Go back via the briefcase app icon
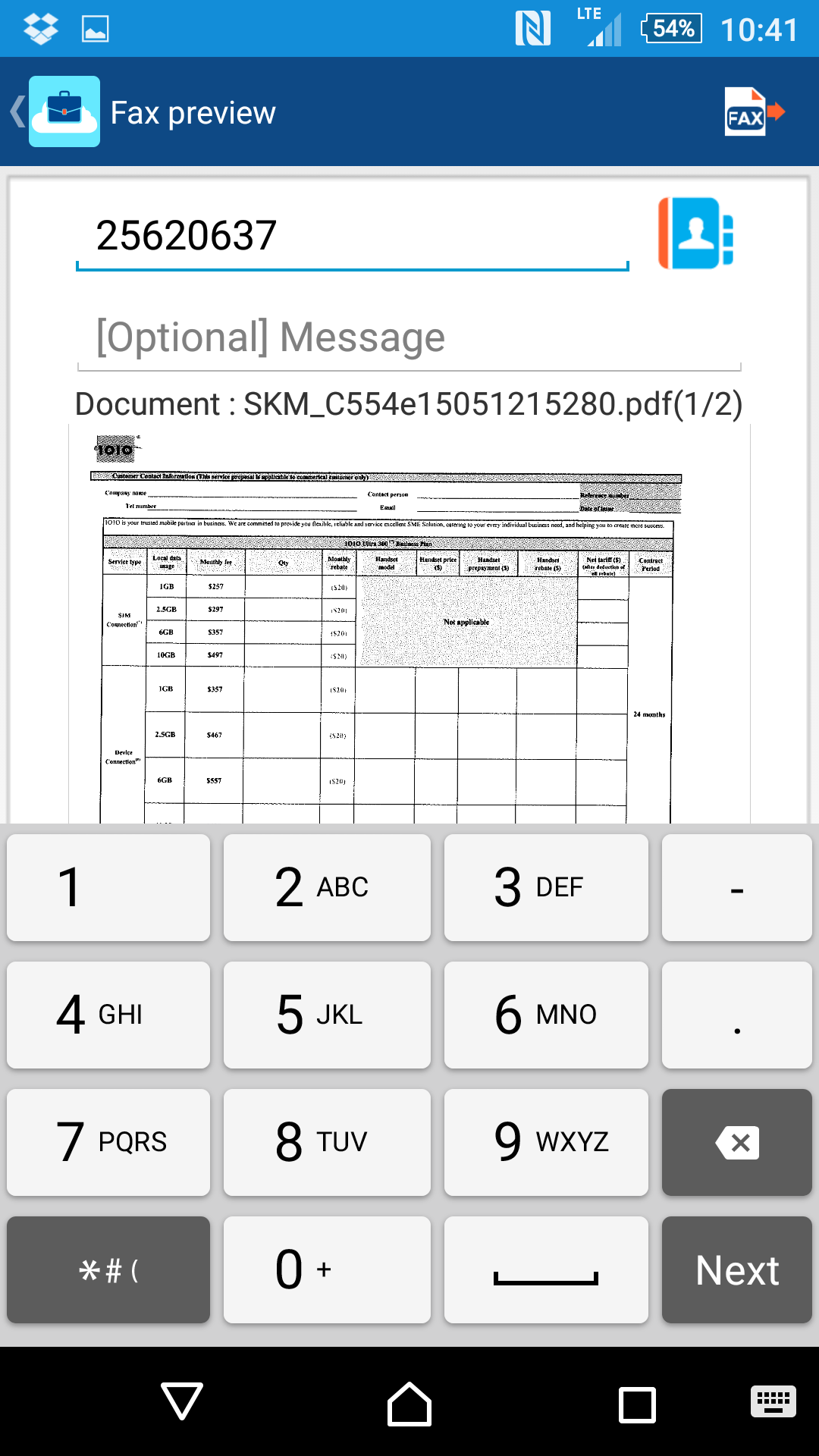819x1456 pixels. (64, 111)
